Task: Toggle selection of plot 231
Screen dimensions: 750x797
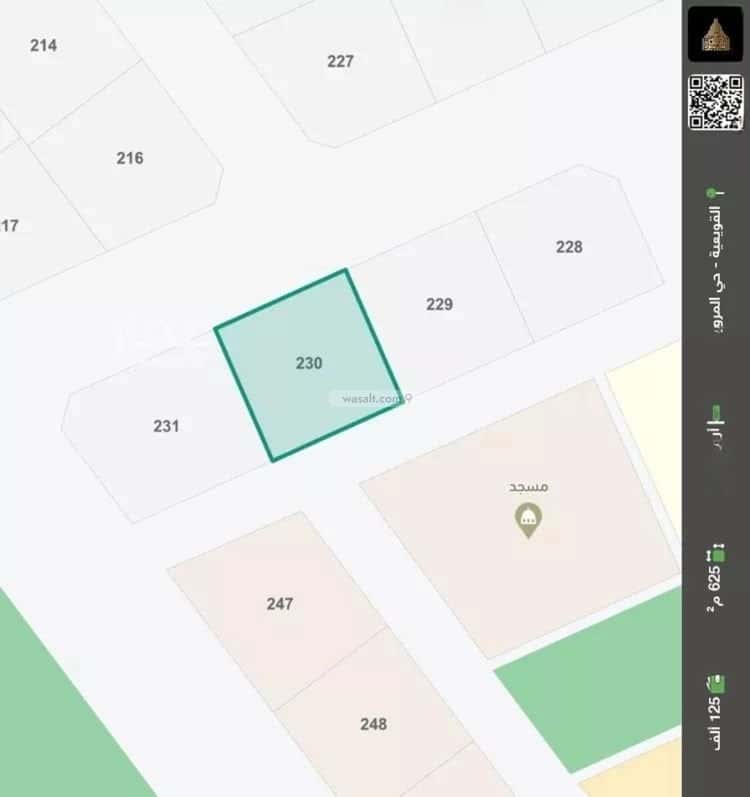Action: coord(166,426)
